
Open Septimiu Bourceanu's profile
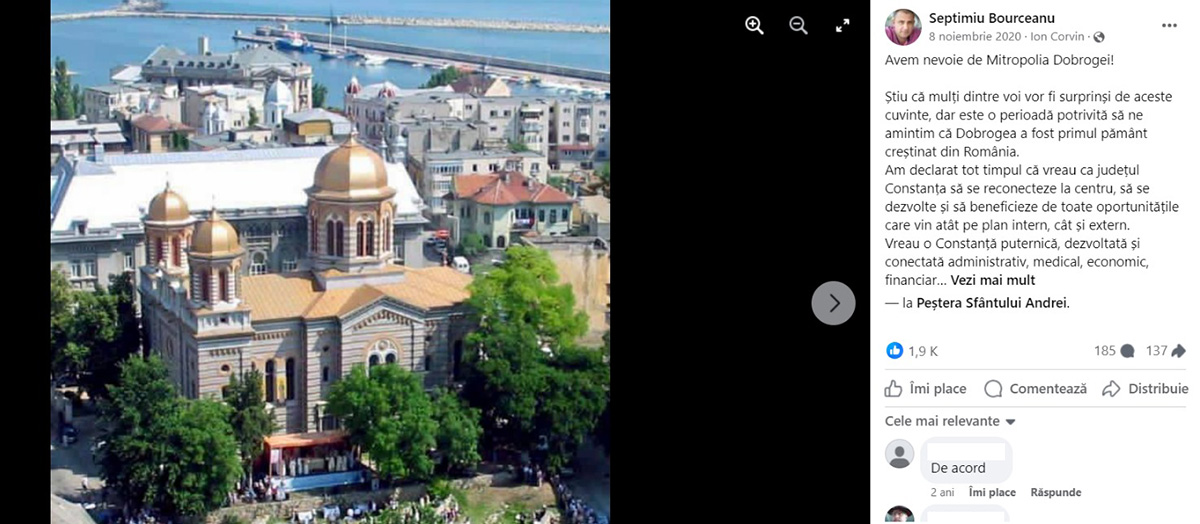pyautogui.click(x=991, y=18)
